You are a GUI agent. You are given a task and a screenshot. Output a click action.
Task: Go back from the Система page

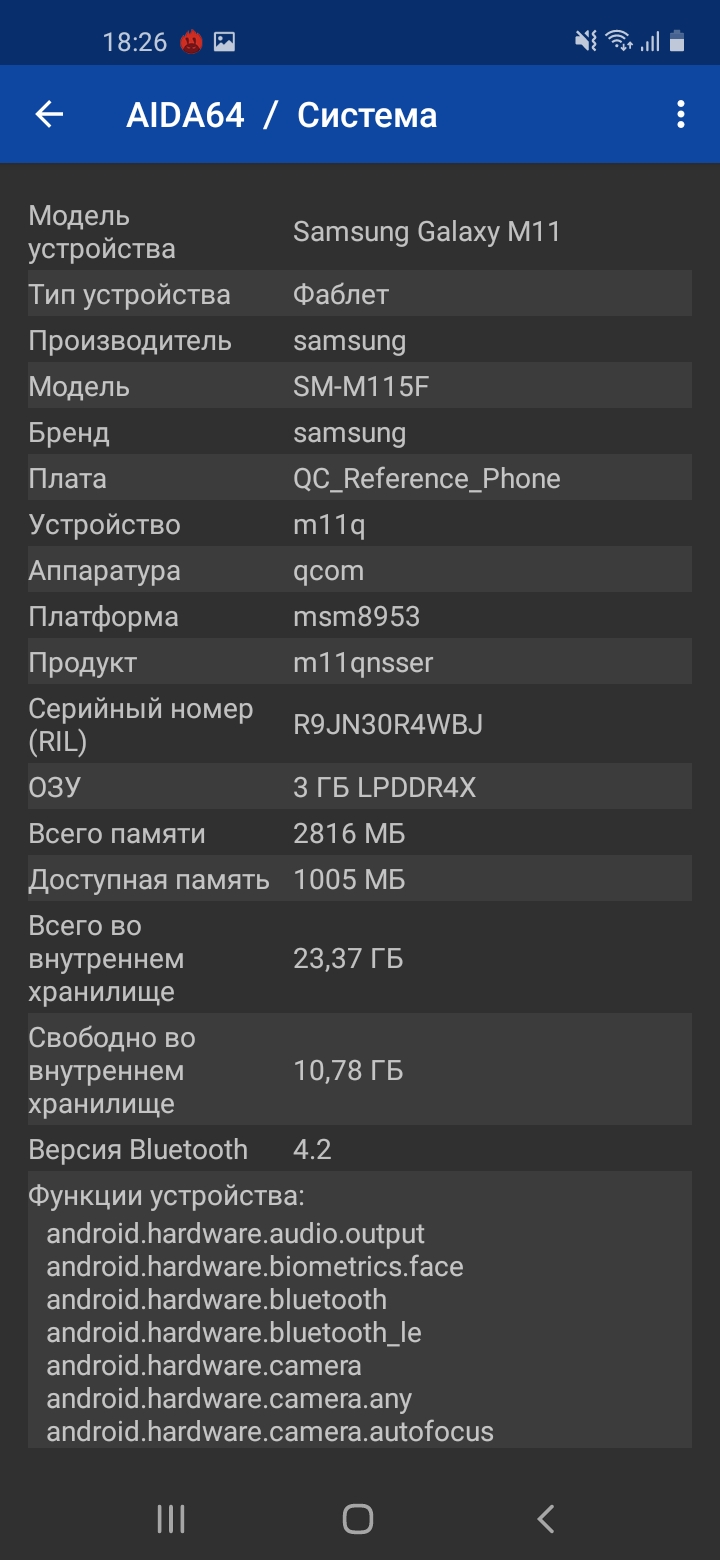(x=49, y=115)
